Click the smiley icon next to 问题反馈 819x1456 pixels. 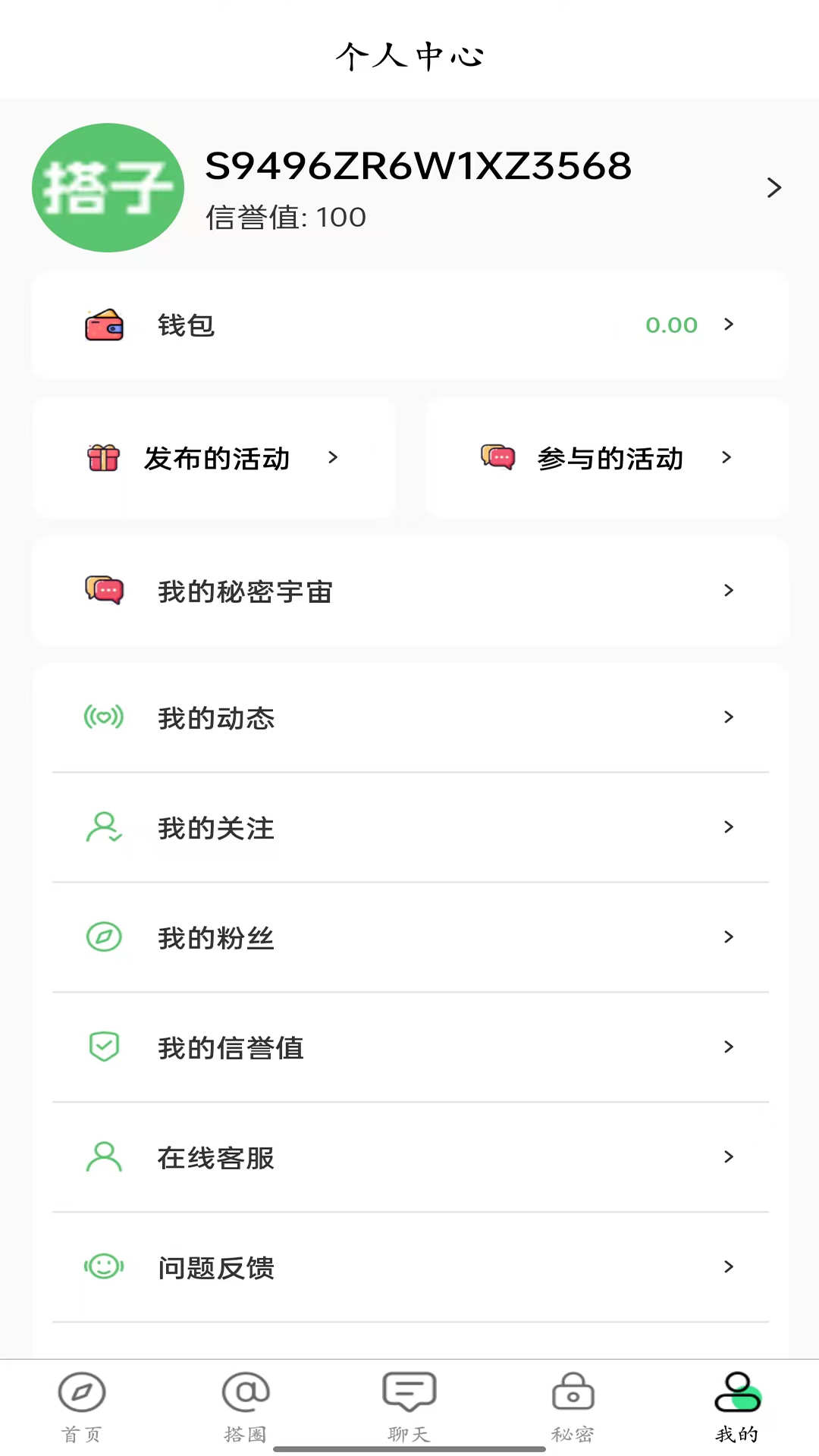coord(102,1267)
